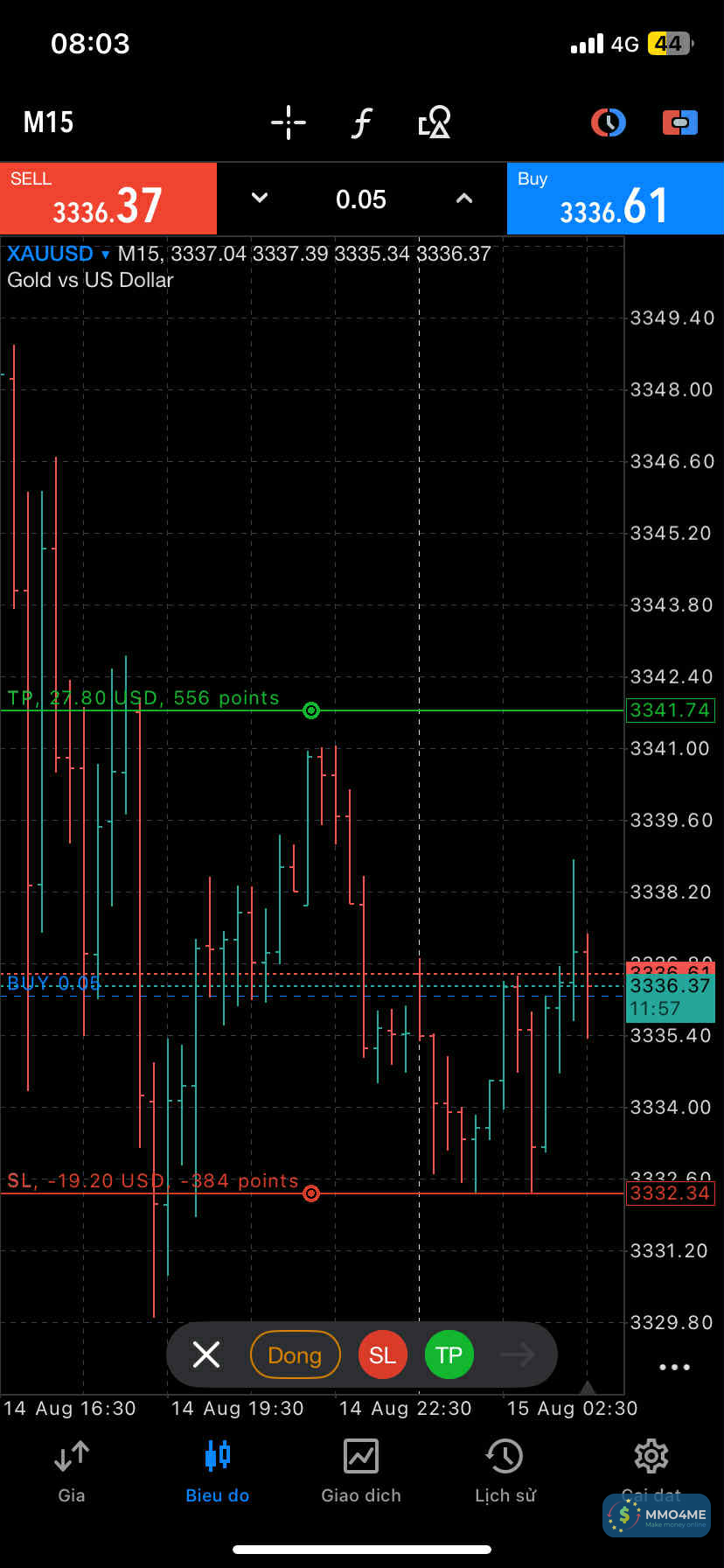Tap the red SL button
Viewport: 724px width, 1568px height.
coord(382,1354)
